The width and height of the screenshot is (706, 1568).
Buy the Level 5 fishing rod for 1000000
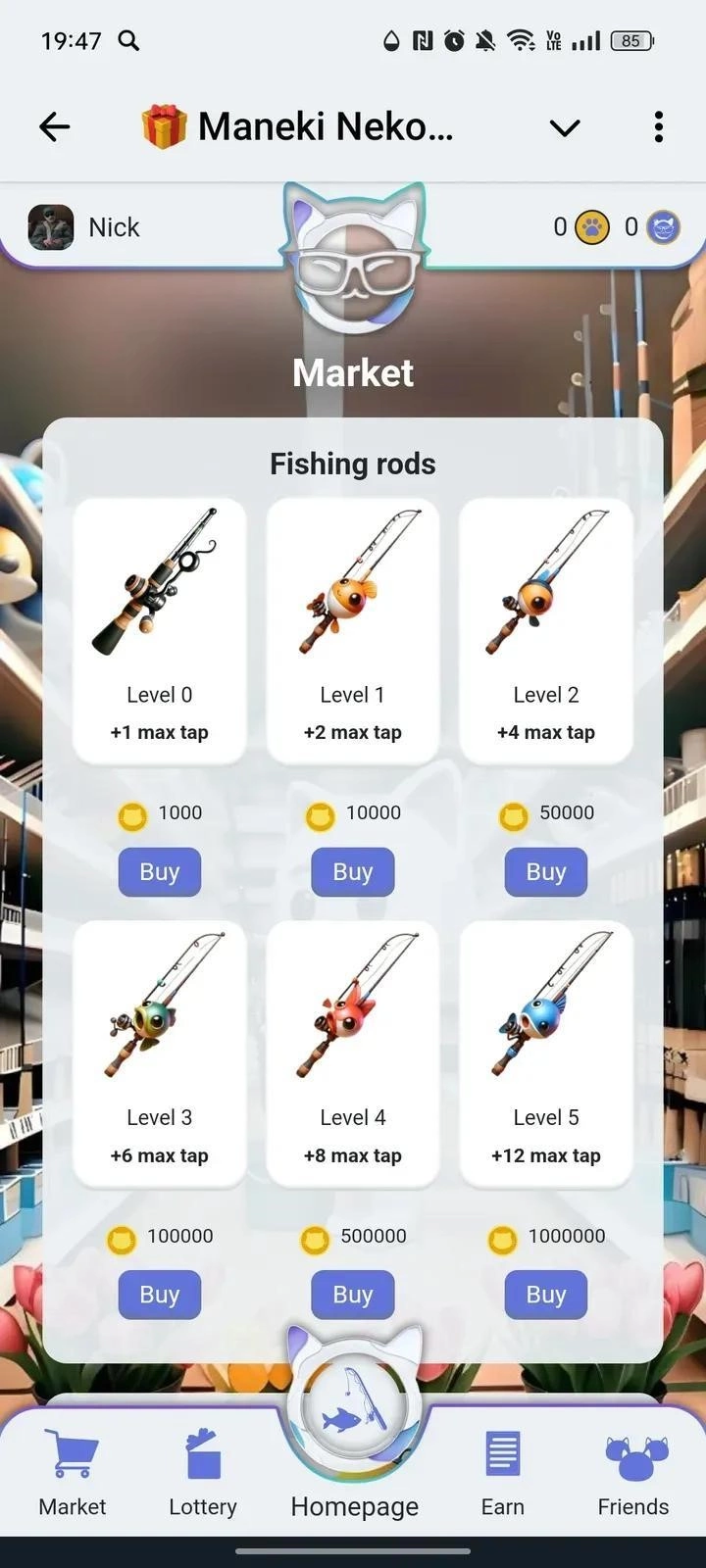tap(545, 1295)
